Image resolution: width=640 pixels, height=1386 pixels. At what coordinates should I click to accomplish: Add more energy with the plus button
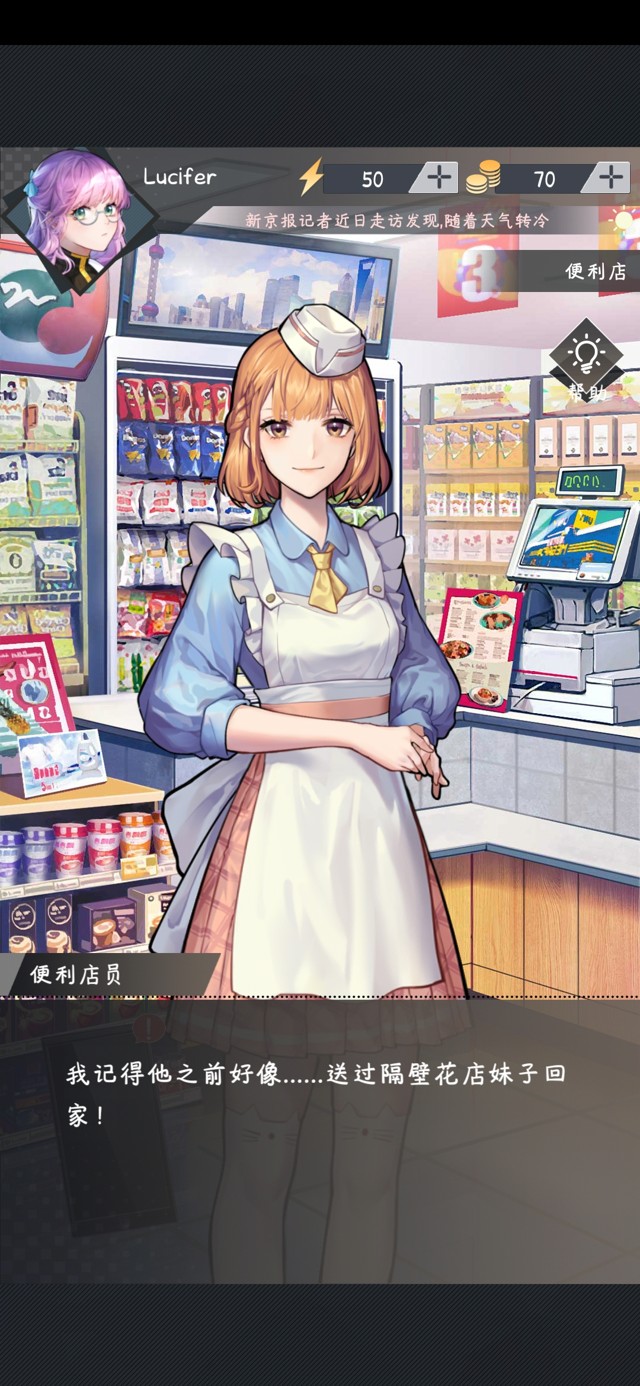(439, 178)
